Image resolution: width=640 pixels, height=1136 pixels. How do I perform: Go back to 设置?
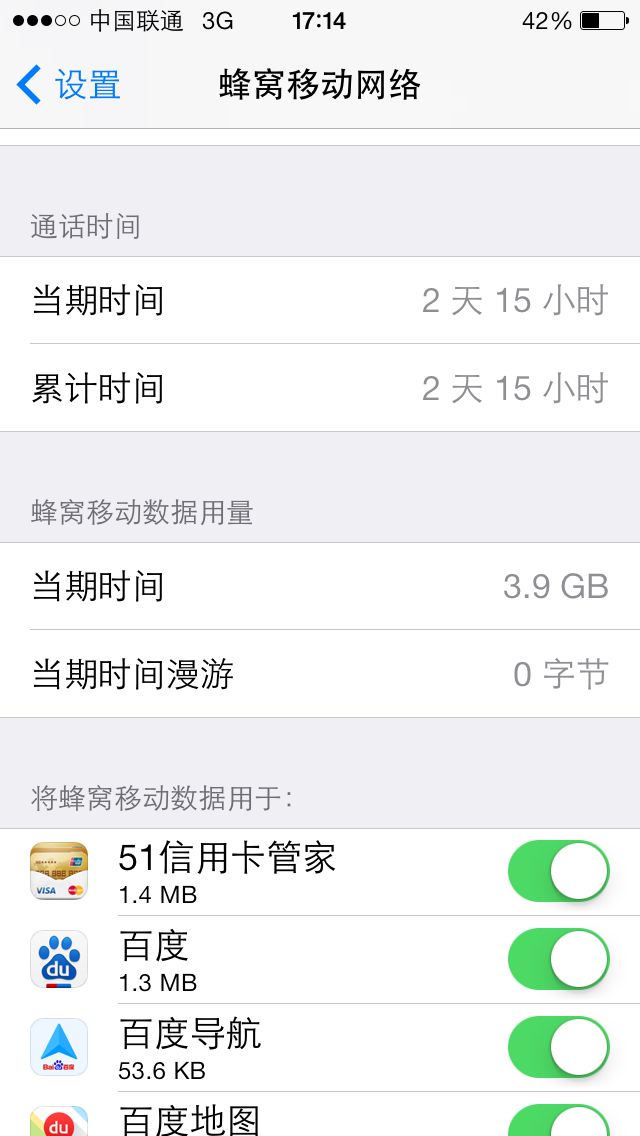[70, 85]
